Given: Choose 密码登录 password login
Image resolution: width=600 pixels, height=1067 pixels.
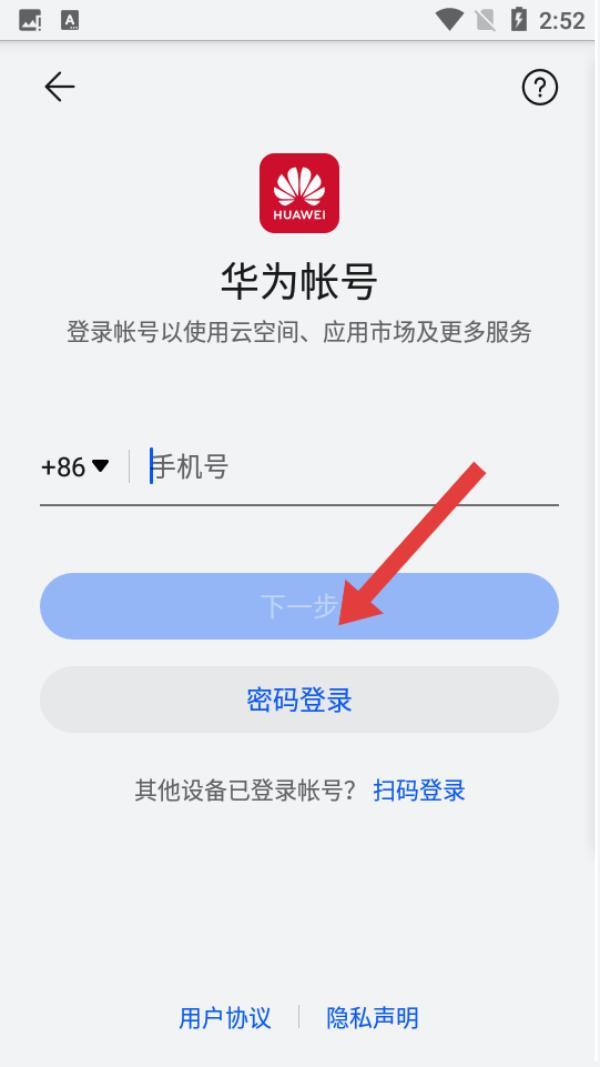Looking at the screenshot, I should (299, 700).
